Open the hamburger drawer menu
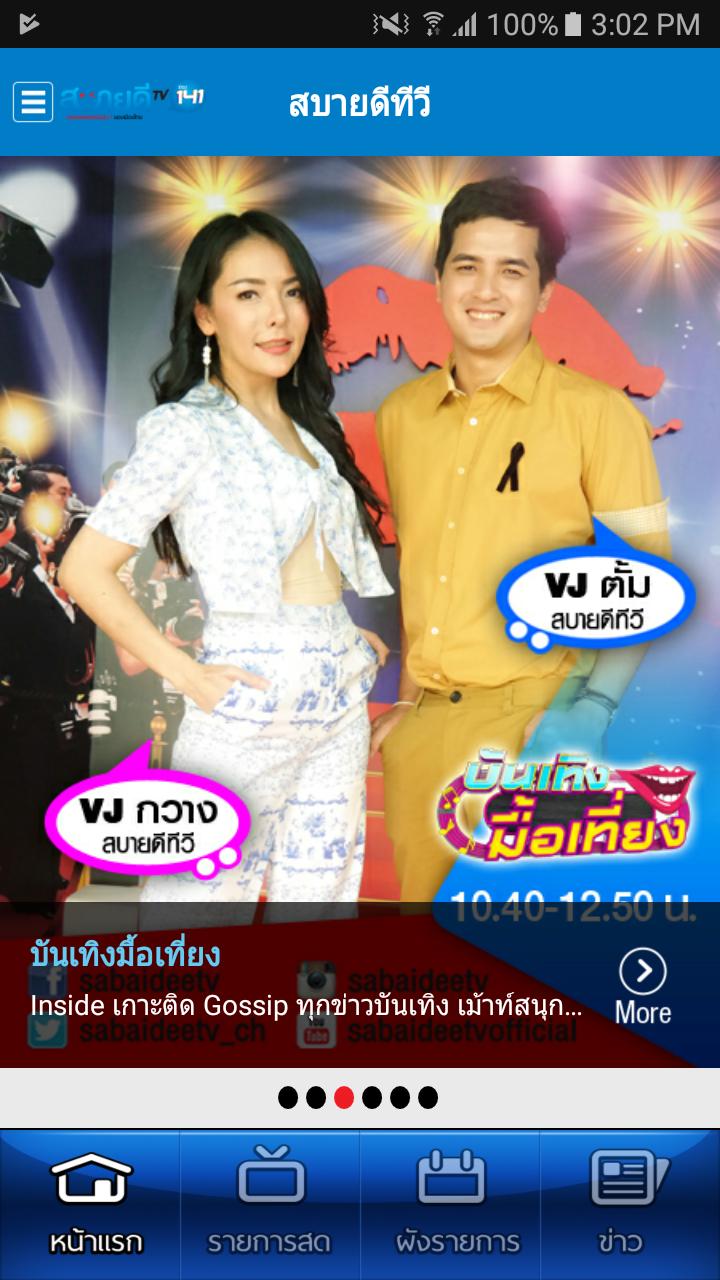720x1280 pixels. point(33,102)
